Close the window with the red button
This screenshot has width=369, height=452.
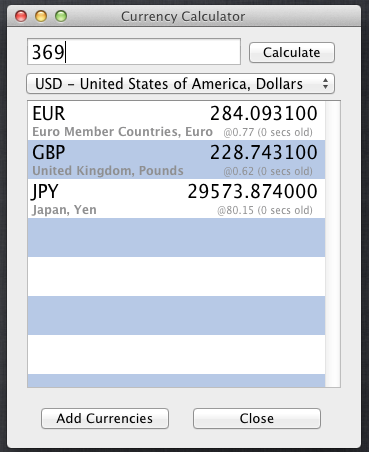tap(21, 16)
